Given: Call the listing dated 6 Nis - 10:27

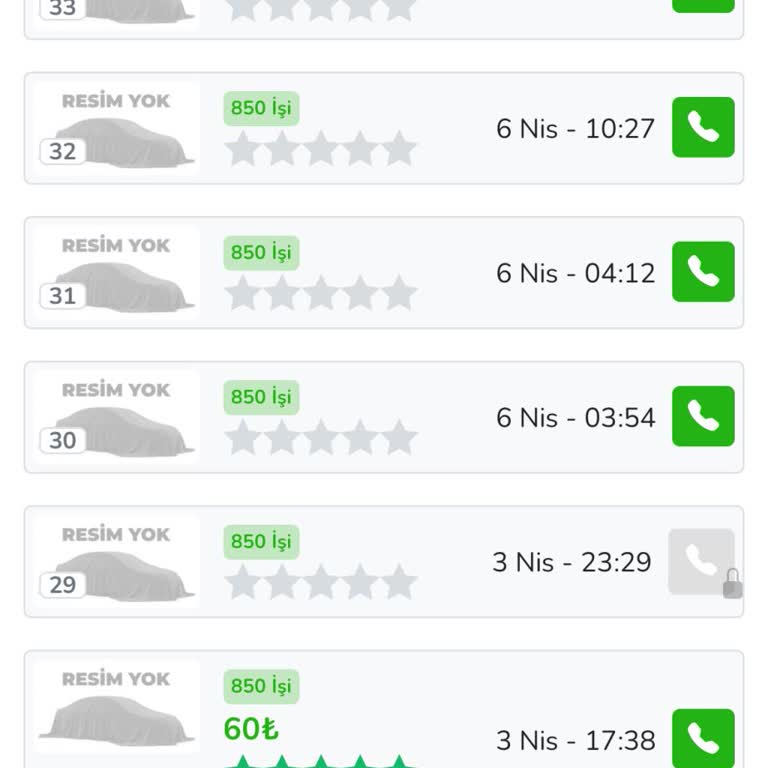Looking at the screenshot, I should (x=703, y=127).
